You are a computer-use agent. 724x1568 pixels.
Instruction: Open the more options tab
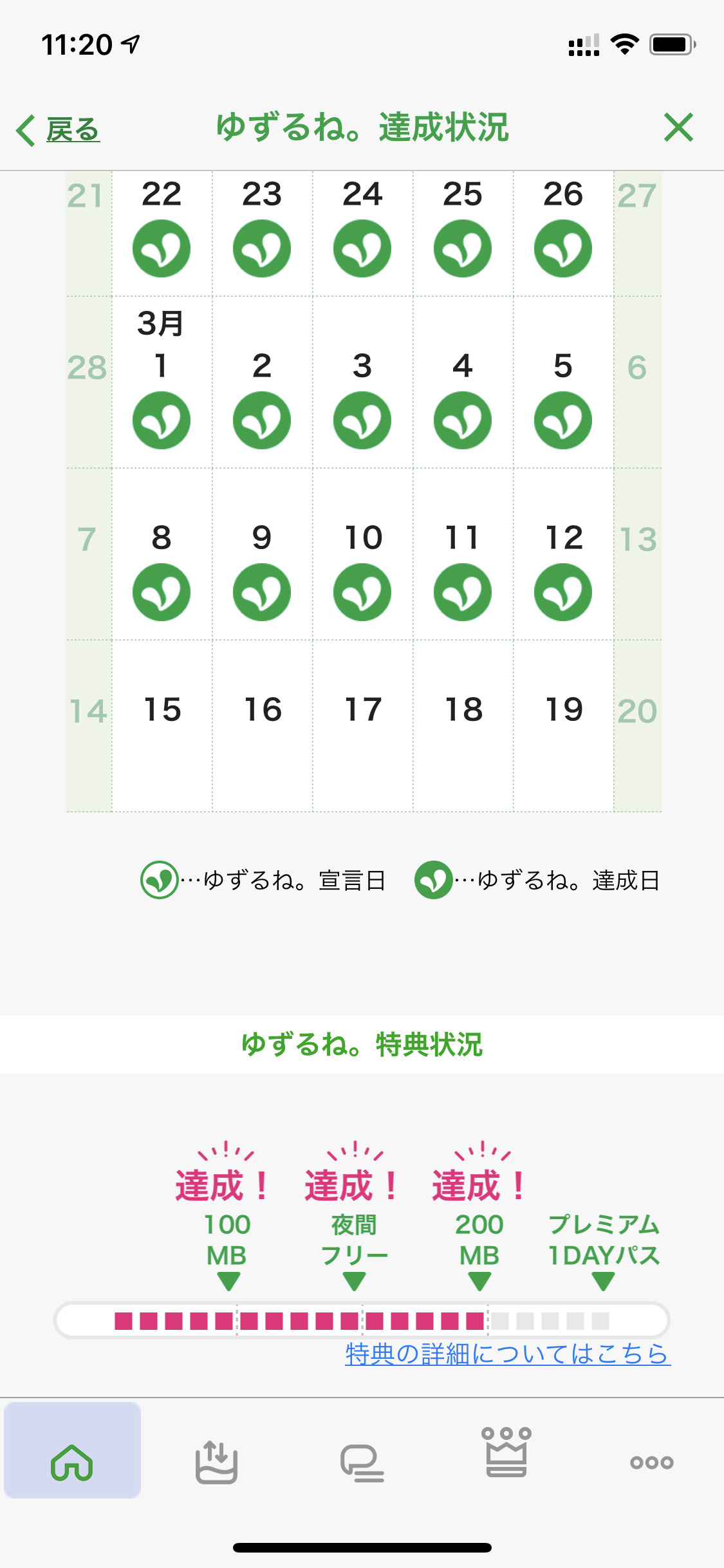pos(651,1462)
